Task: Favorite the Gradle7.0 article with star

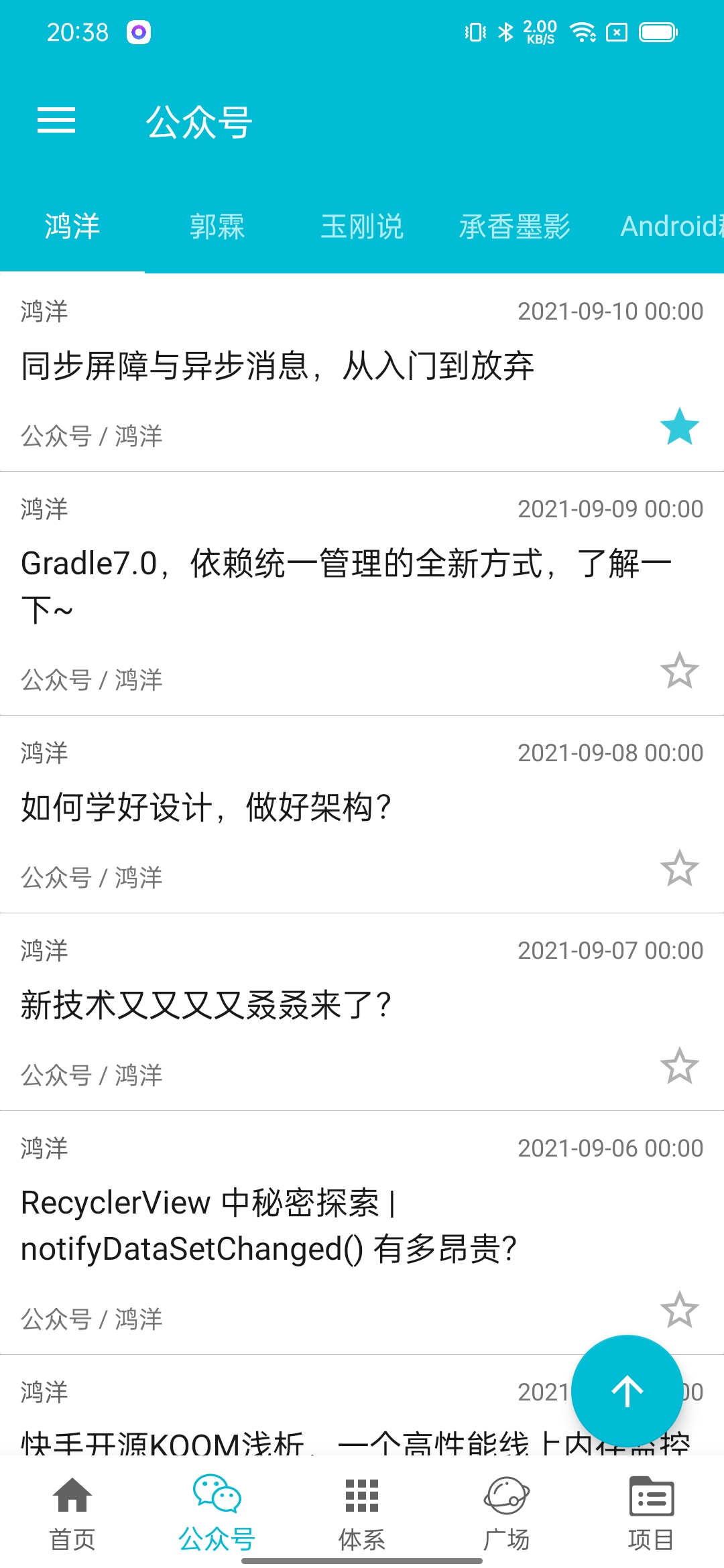Action: point(679,671)
